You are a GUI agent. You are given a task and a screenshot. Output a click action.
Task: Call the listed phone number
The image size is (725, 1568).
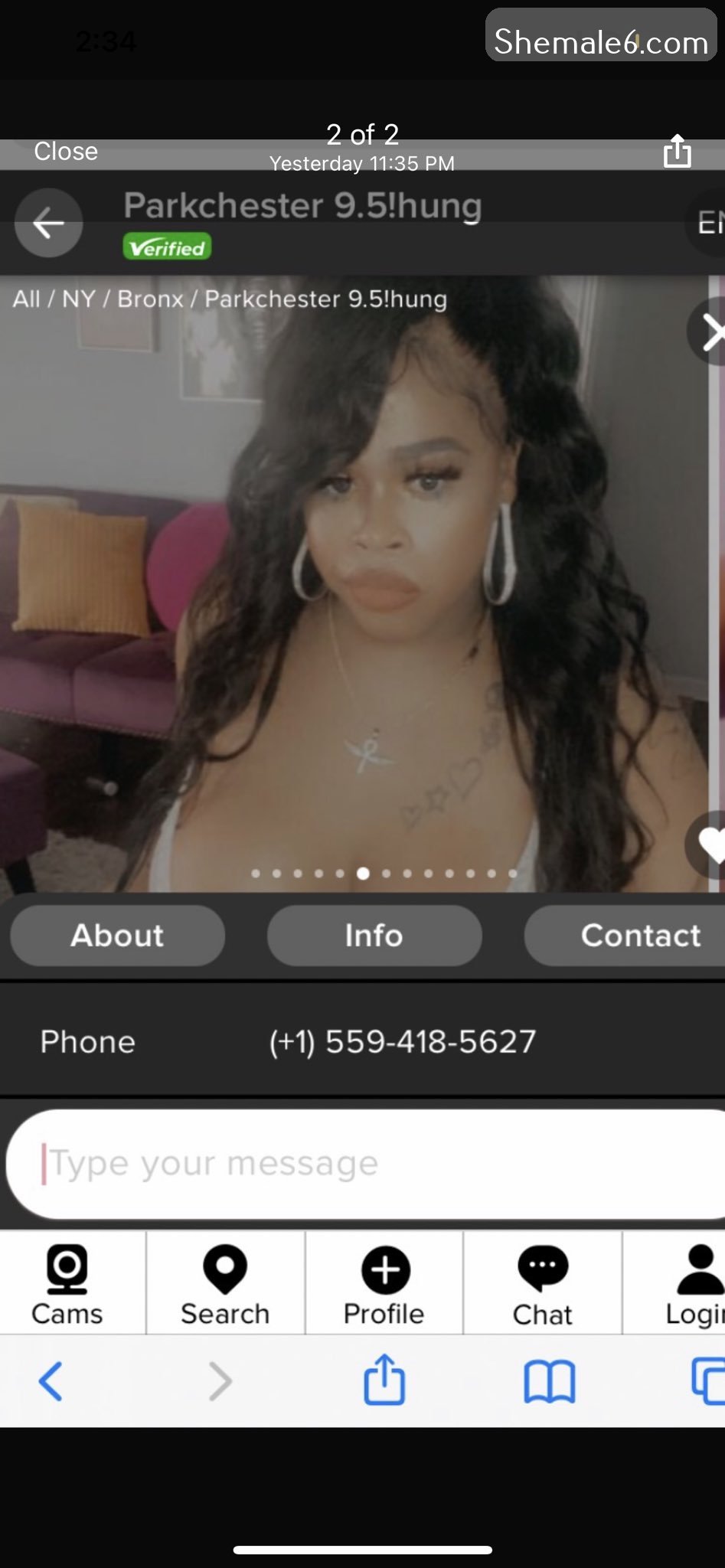(x=402, y=1042)
